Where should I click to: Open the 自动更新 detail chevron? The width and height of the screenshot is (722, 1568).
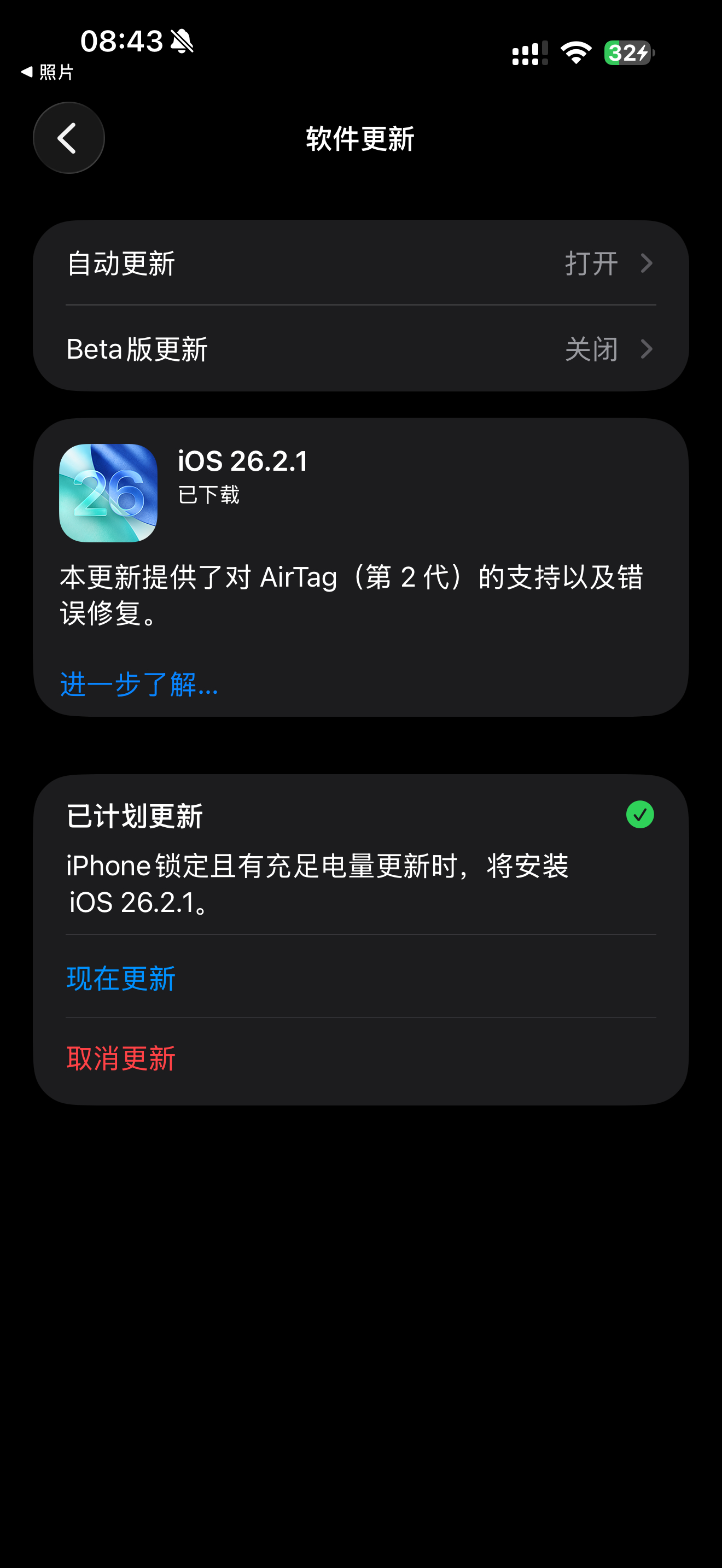click(647, 263)
